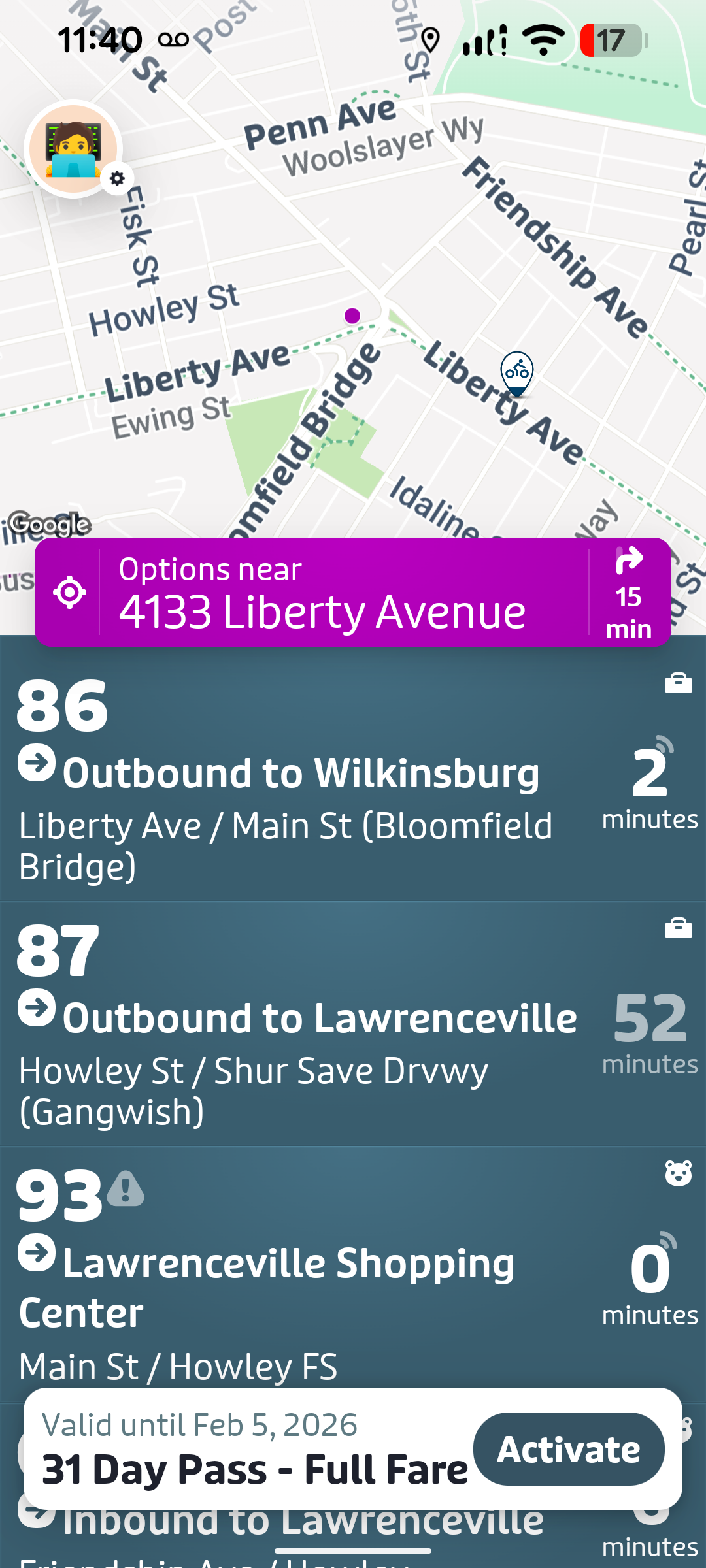Screen dimensions: 706x1568
Task: Tap the location crosshair in the purple banner
Action: pos(69,592)
